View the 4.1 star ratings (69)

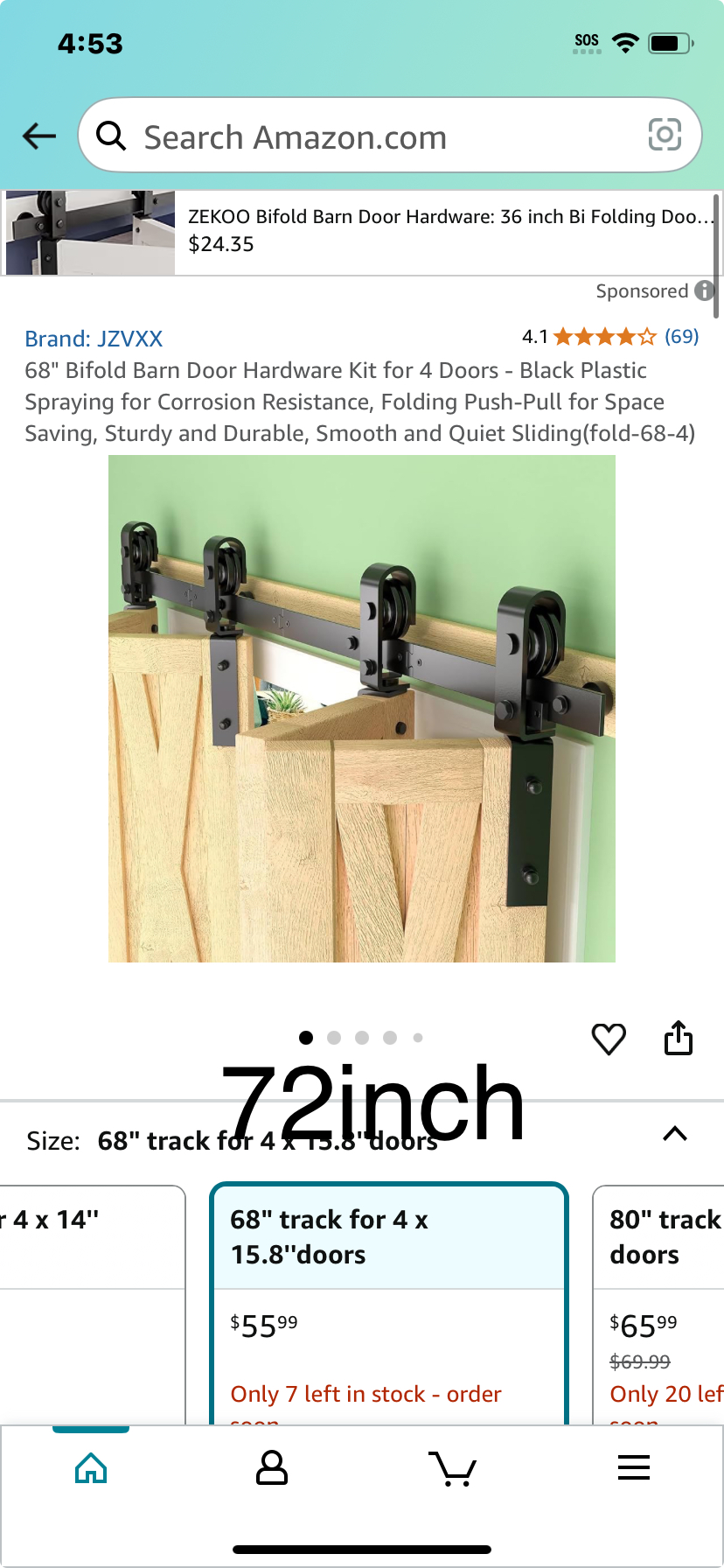coord(610,337)
